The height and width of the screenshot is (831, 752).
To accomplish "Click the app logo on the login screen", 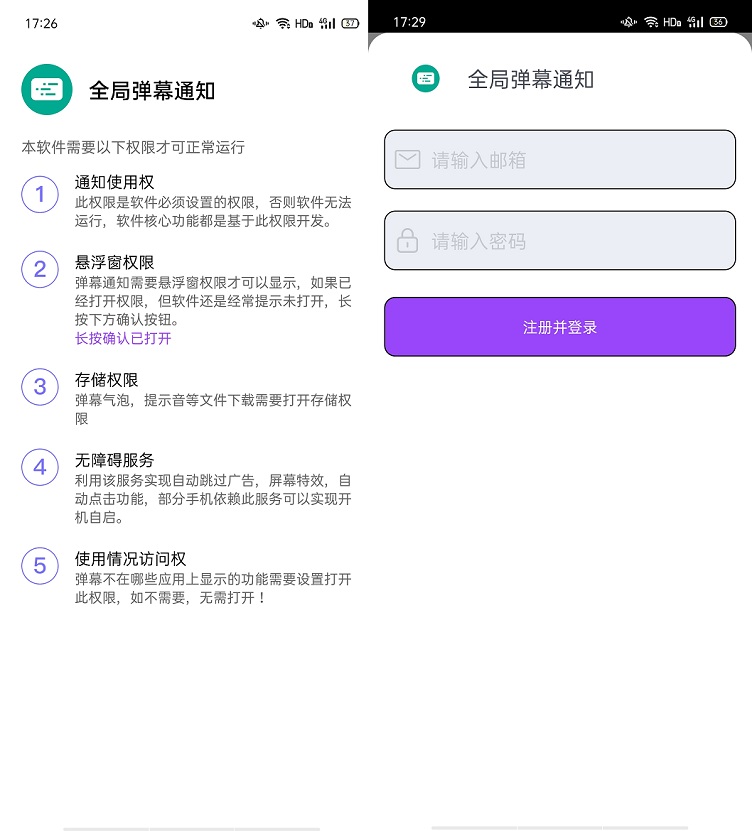I will click(x=426, y=78).
